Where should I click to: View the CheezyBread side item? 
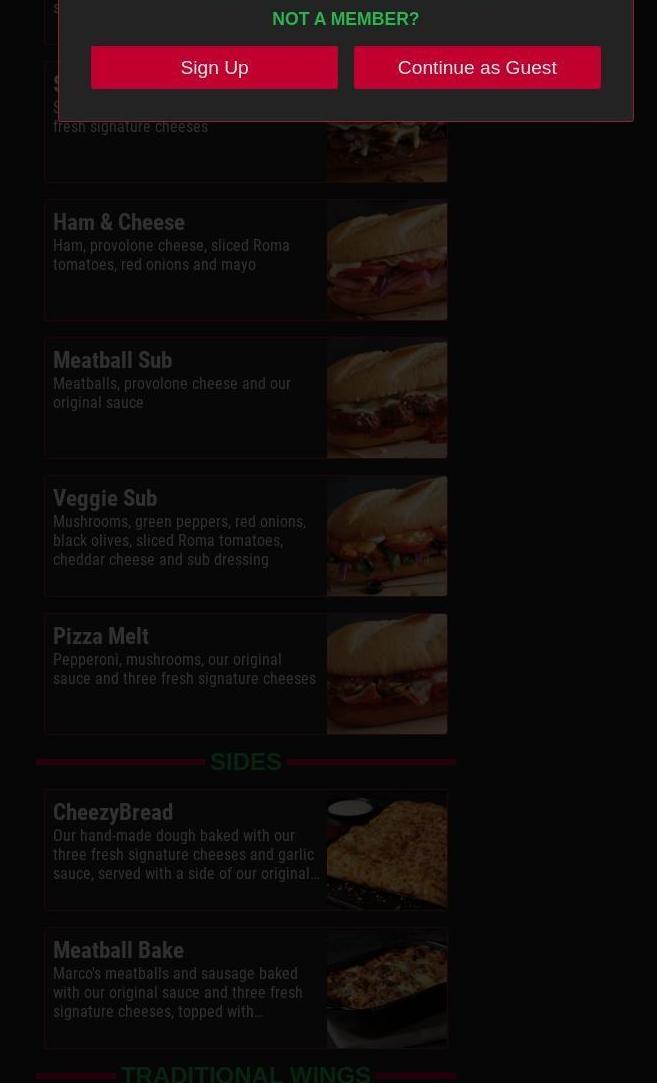tap(245, 850)
